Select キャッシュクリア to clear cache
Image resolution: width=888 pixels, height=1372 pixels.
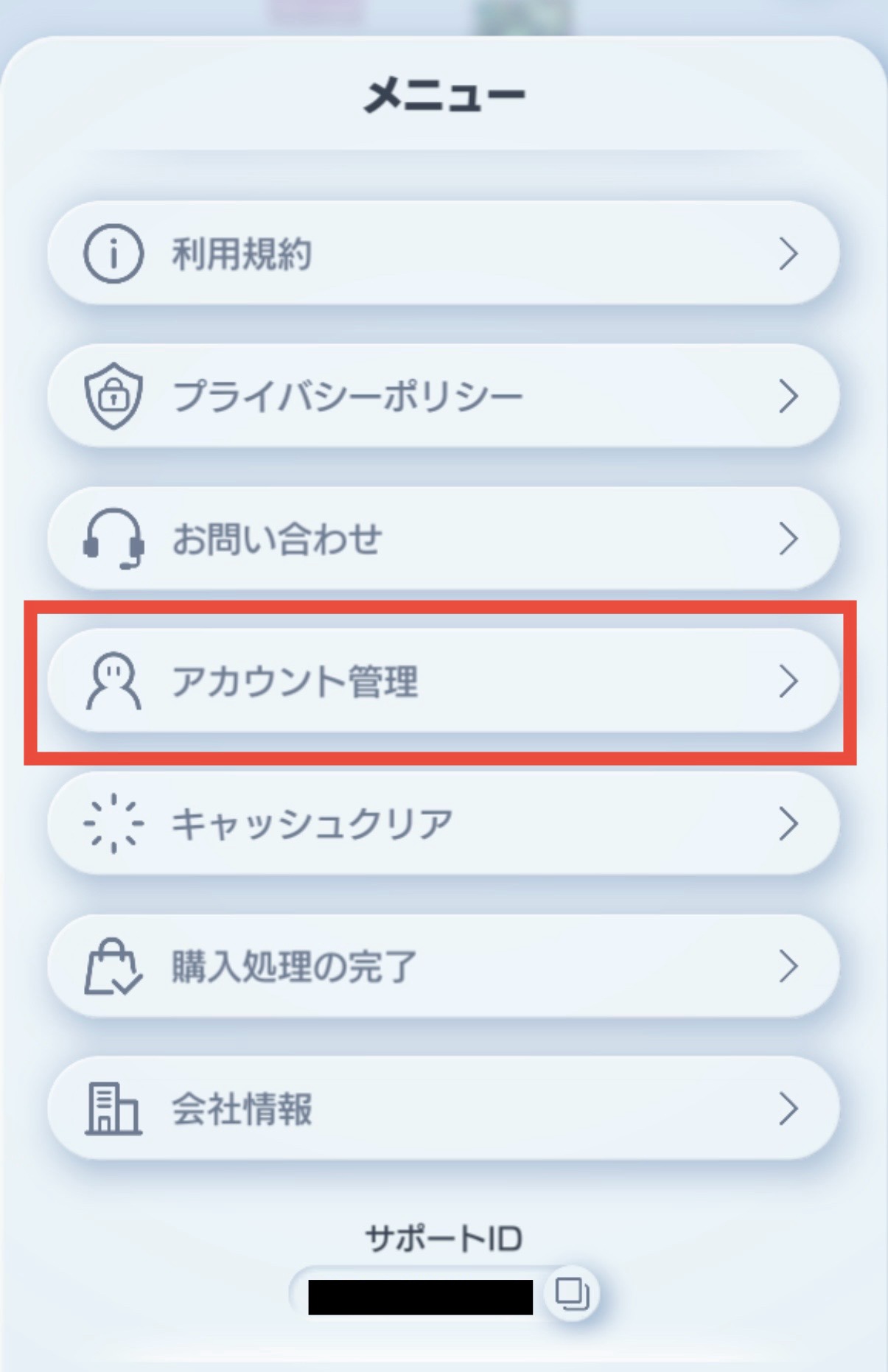(x=443, y=823)
